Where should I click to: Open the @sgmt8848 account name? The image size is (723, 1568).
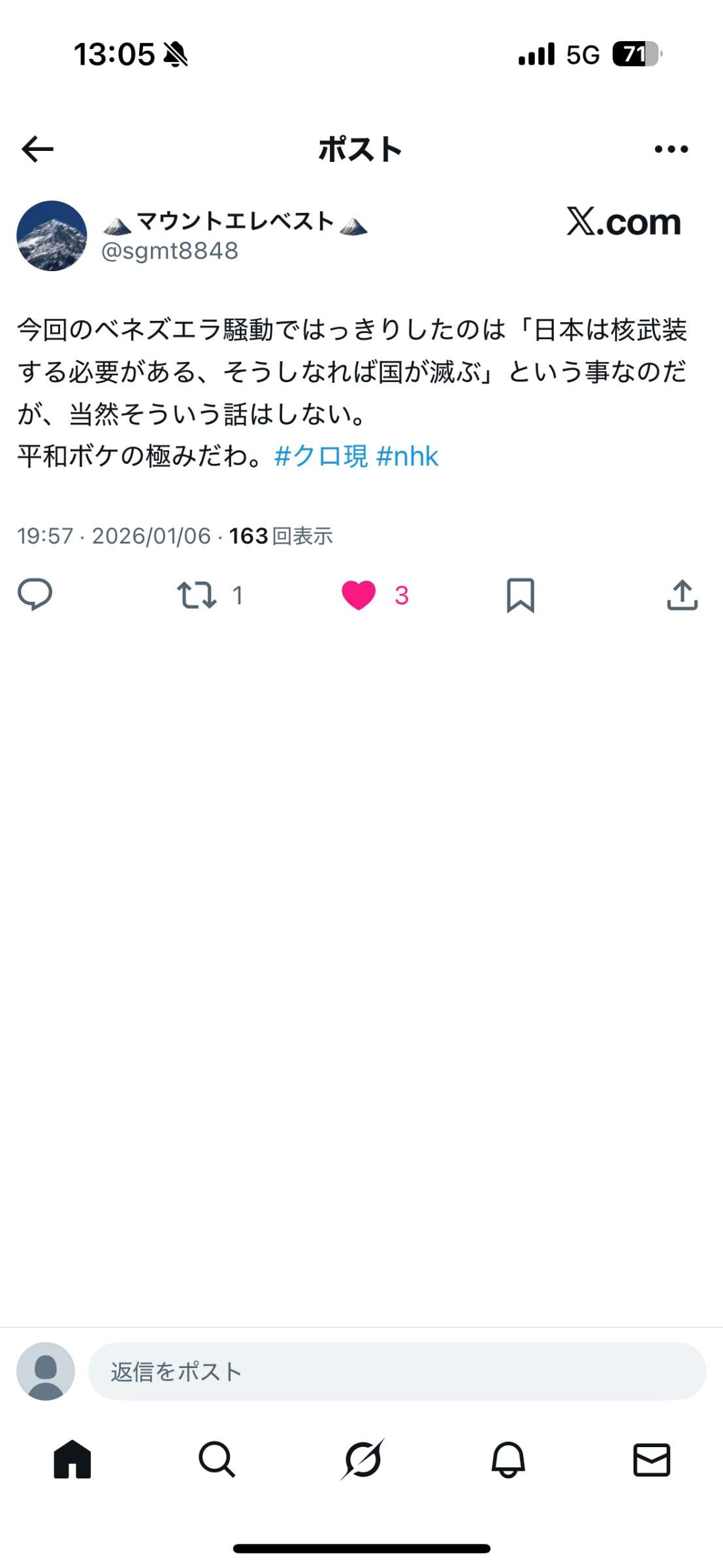click(170, 251)
